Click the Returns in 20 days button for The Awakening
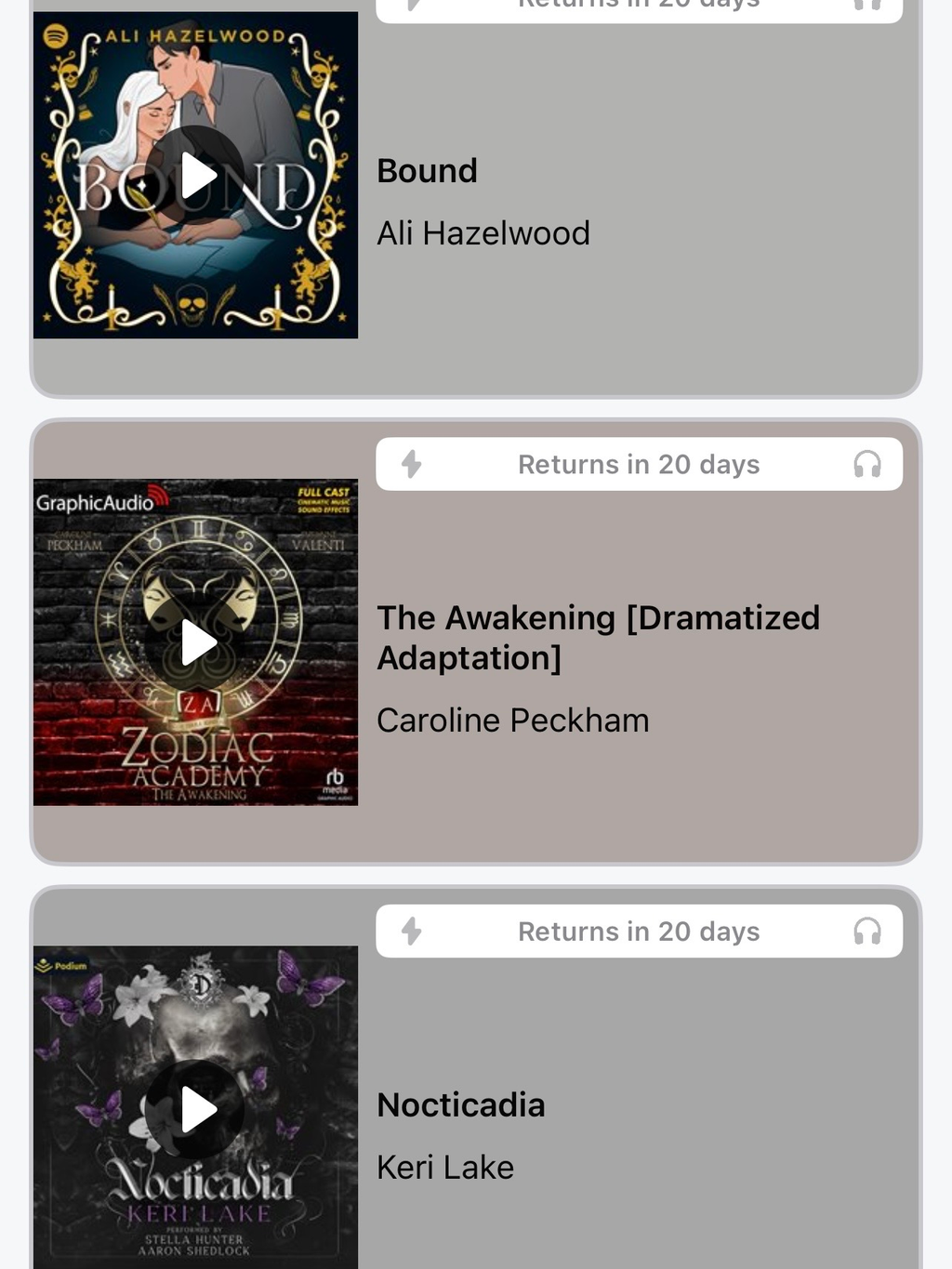This screenshot has width=952, height=1269. pyautogui.click(x=639, y=463)
